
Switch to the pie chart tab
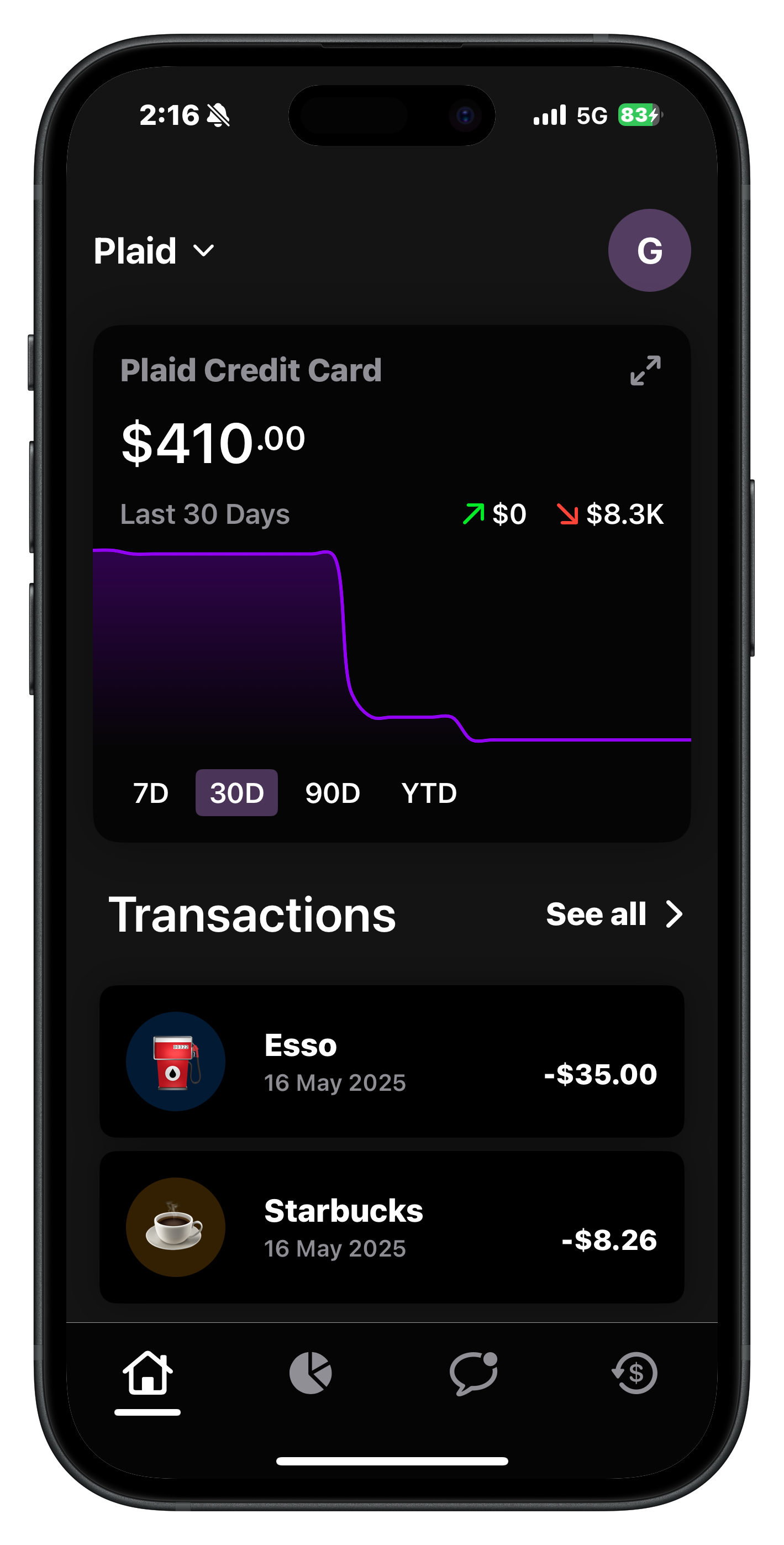click(310, 1373)
